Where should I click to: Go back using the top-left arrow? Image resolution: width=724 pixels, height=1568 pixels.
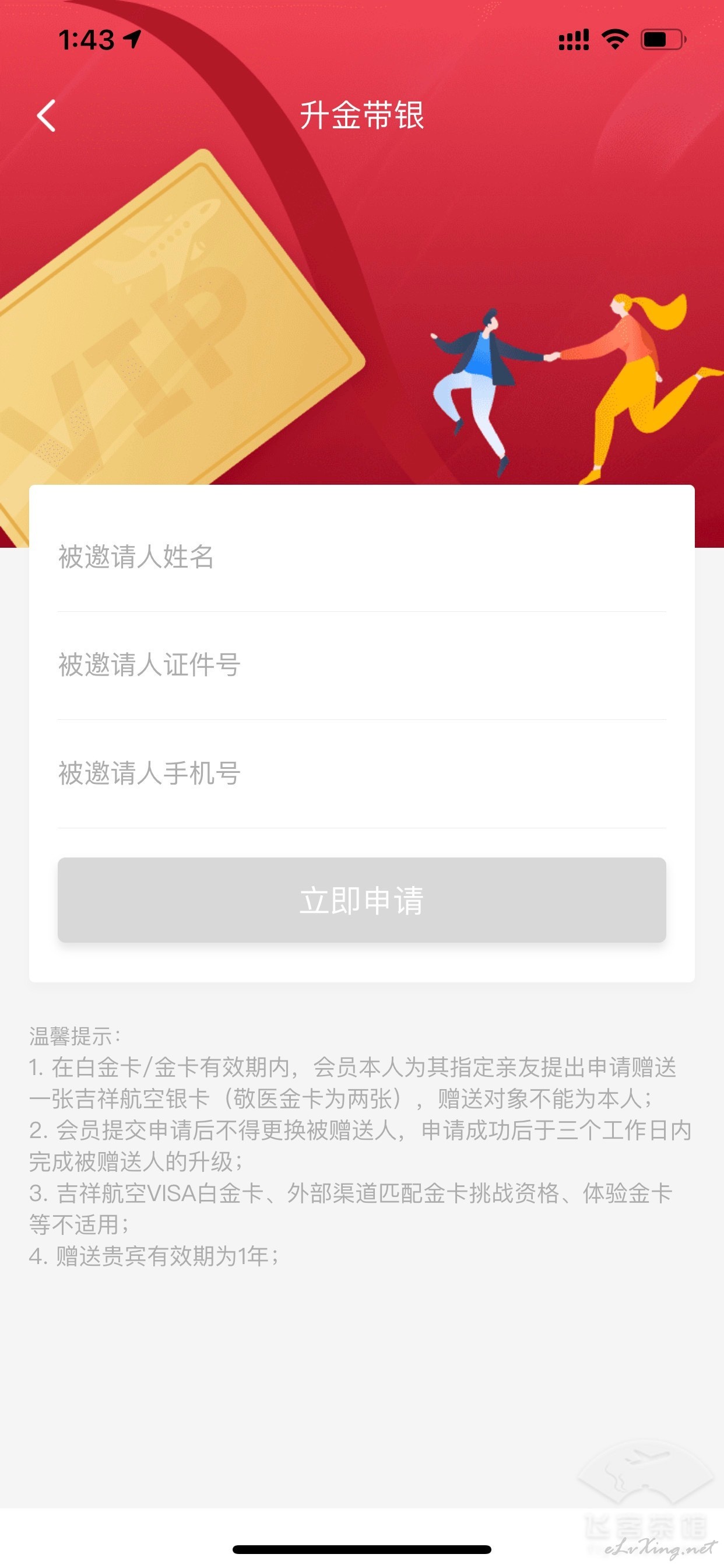(46, 116)
